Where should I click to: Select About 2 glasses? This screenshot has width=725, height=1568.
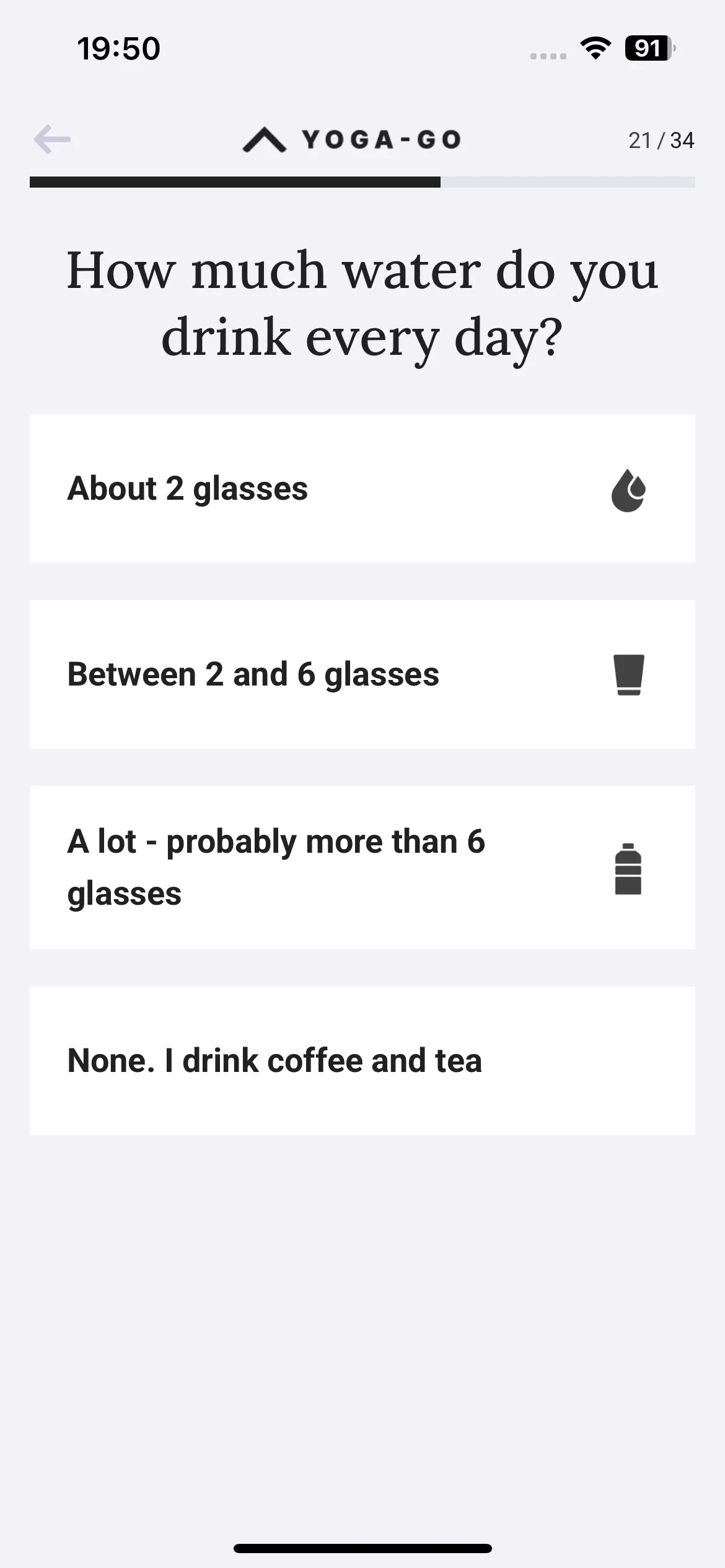[362, 489]
